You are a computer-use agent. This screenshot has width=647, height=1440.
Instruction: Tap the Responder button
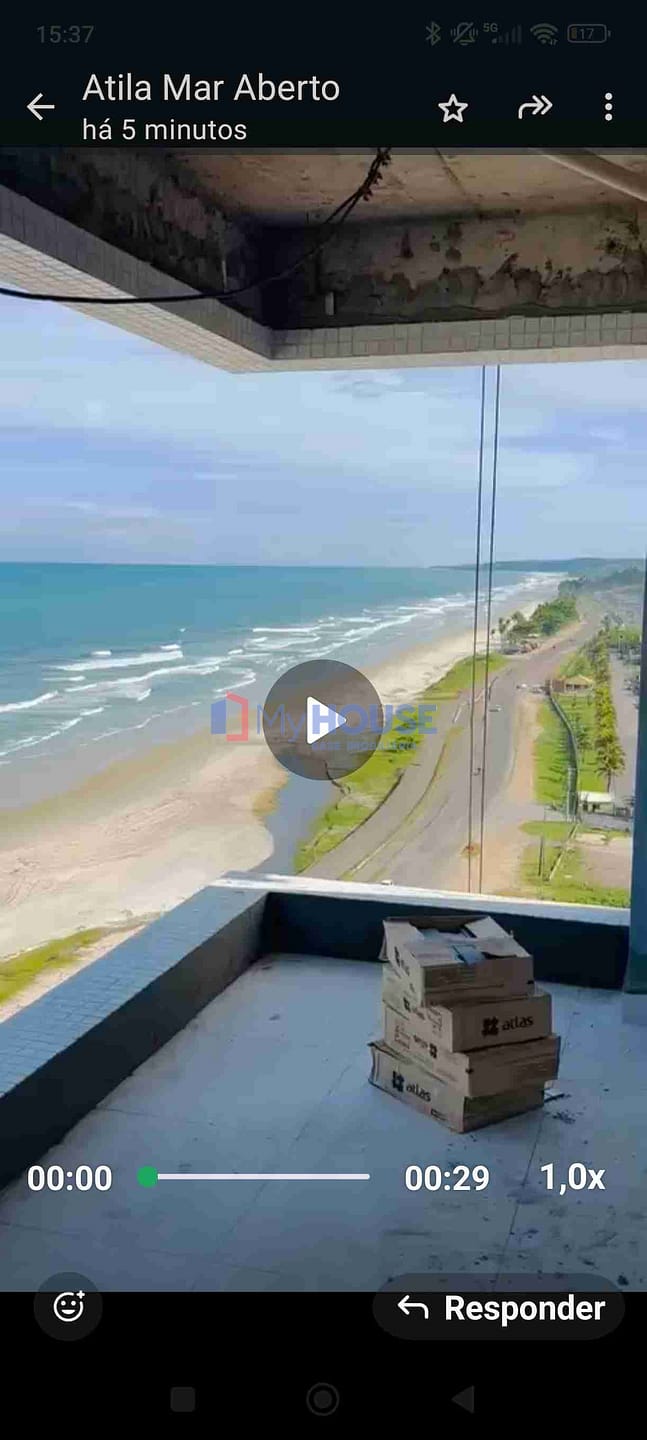[x=499, y=1307]
